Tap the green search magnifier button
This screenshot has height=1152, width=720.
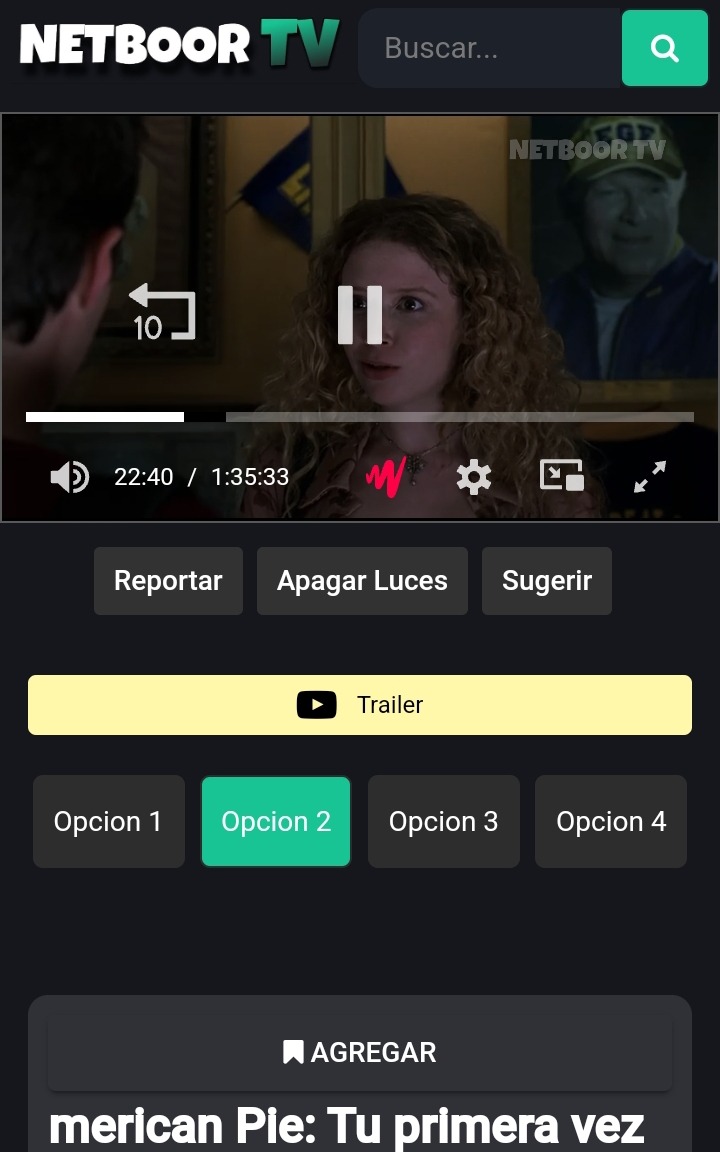(x=664, y=48)
